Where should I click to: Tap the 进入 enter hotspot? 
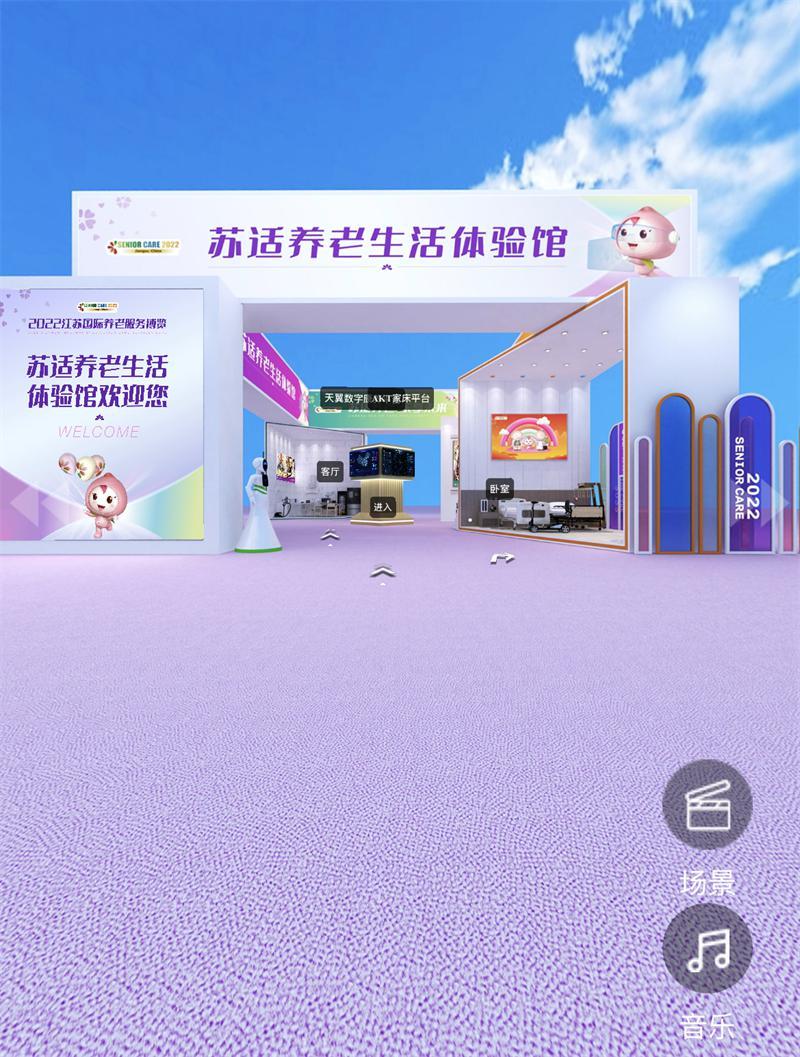click(382, 507)
